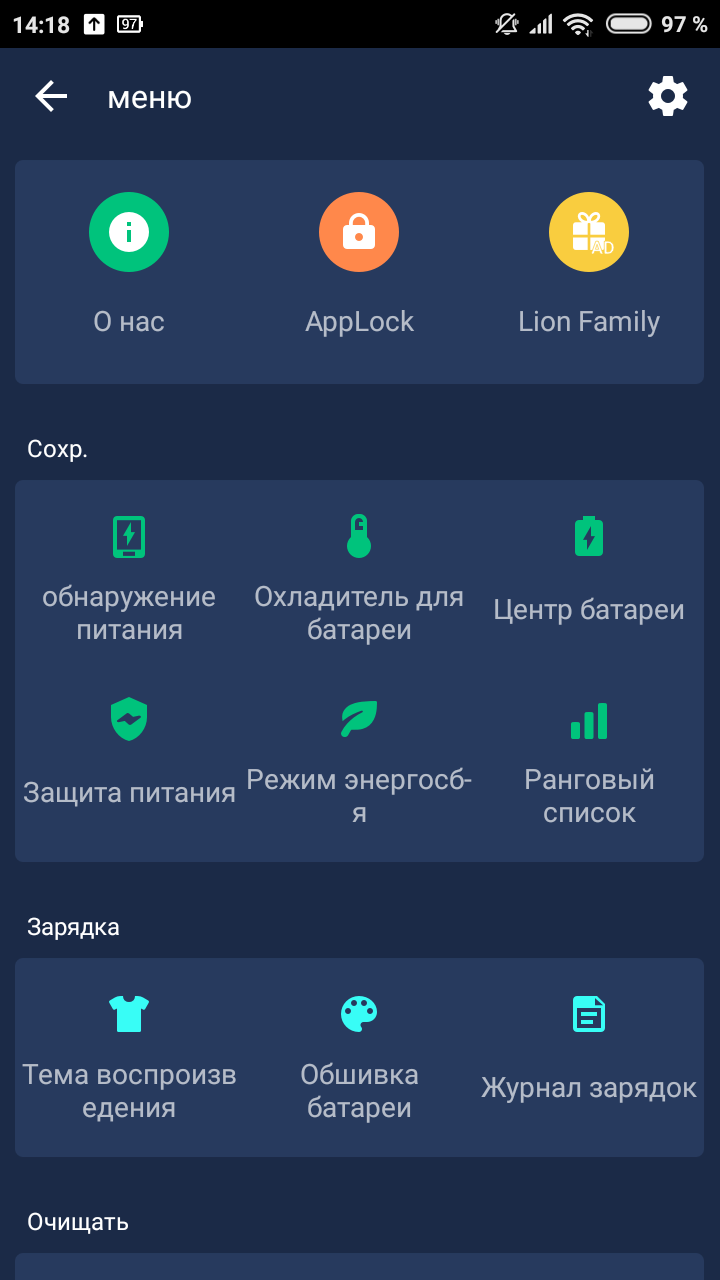Open Тема воспроизведения
Screen dimensions: 720x1280
pyautogui.click(x=129, y=1058)
